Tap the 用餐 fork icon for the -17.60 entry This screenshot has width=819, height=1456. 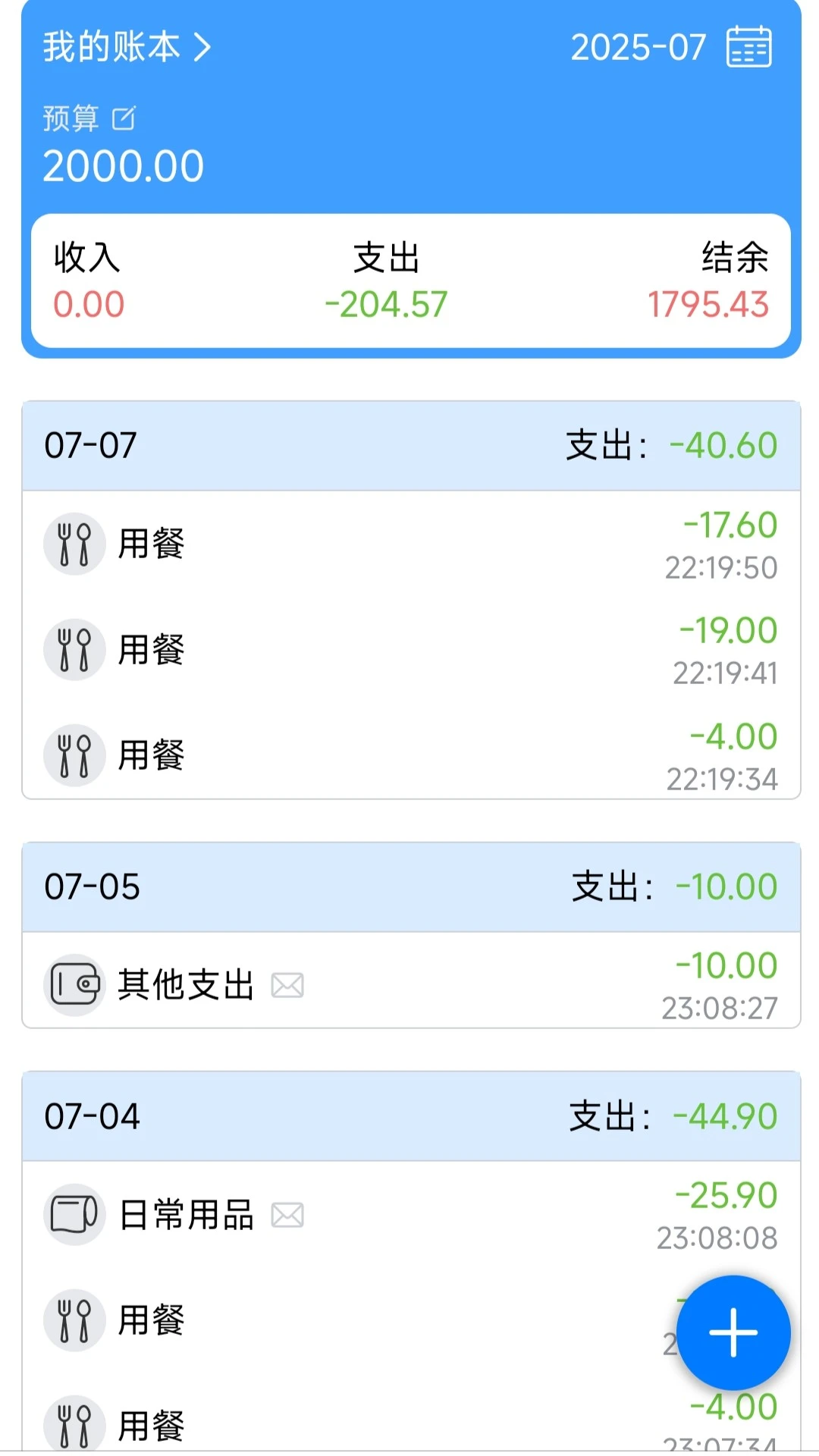74,544
